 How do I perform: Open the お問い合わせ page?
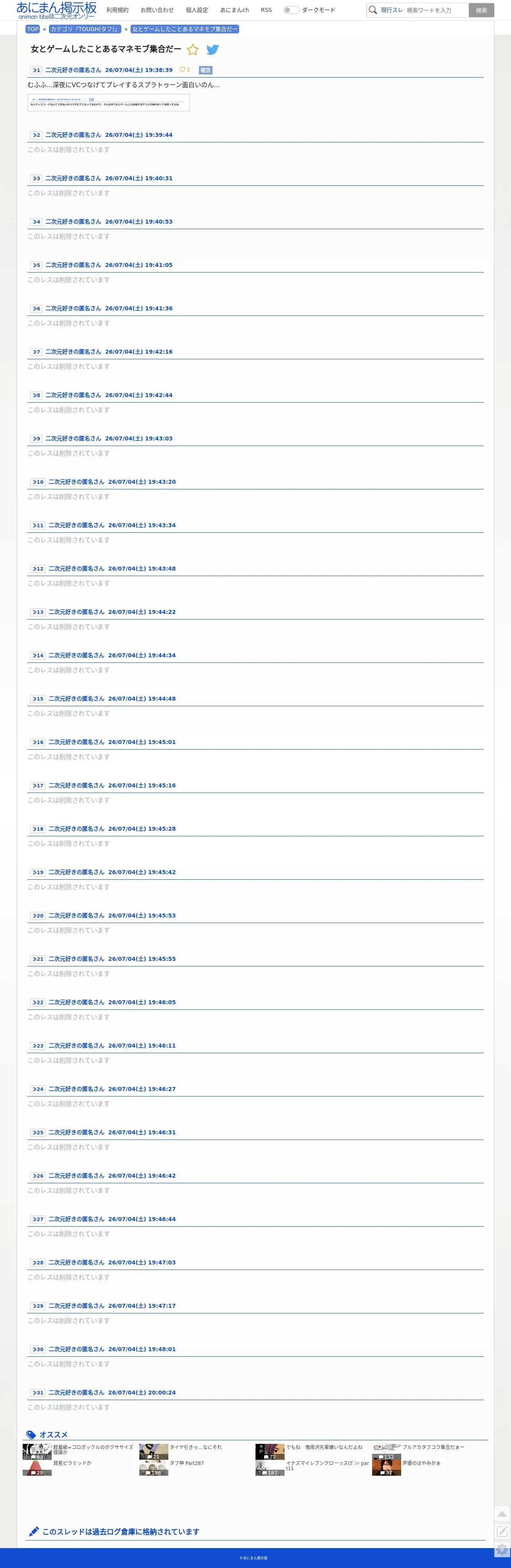(157, 10)
